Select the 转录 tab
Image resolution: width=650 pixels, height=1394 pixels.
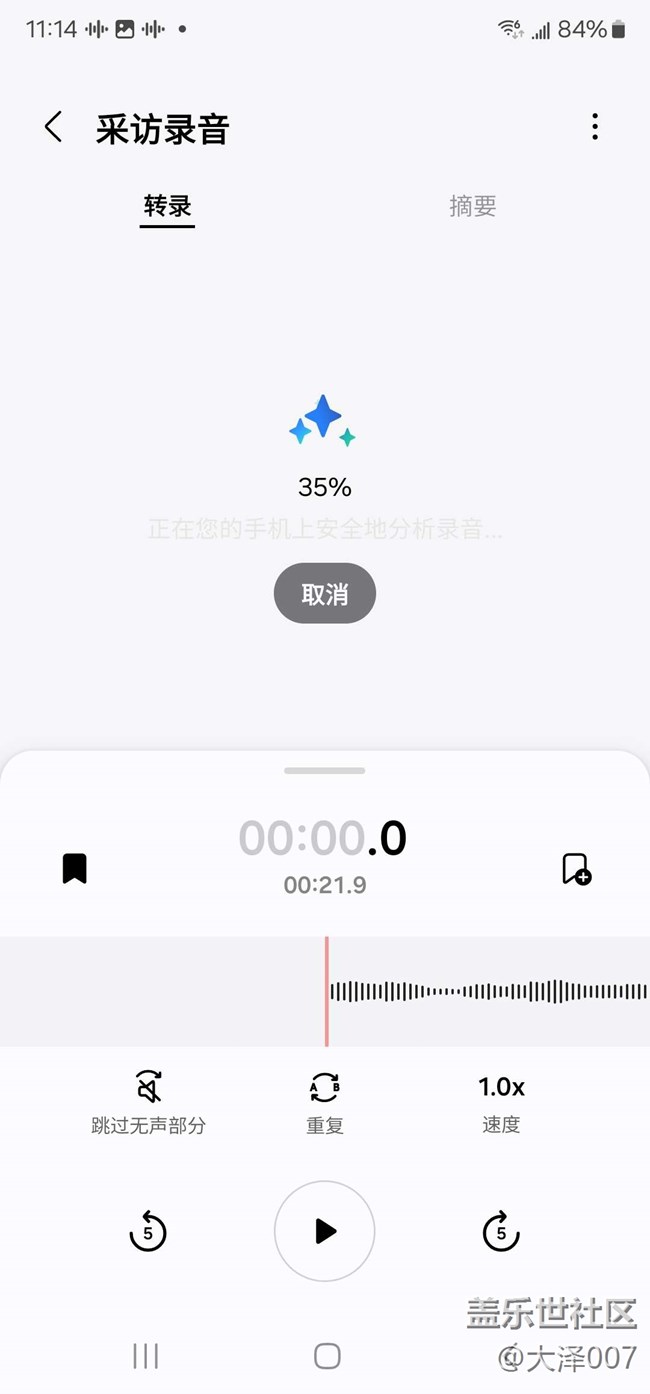click(x=167, y=206)
